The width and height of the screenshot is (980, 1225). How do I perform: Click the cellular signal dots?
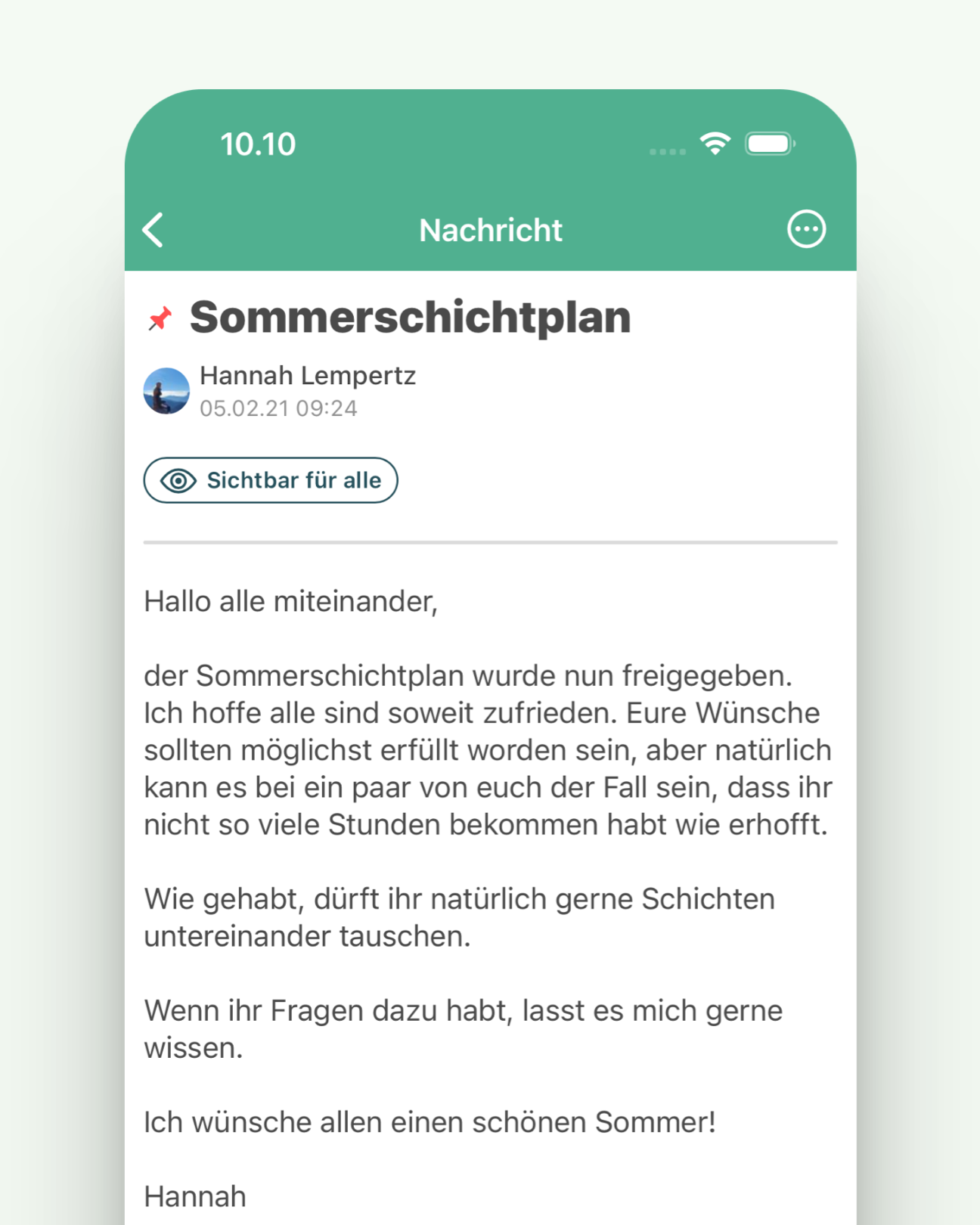[x=667, y=151]
